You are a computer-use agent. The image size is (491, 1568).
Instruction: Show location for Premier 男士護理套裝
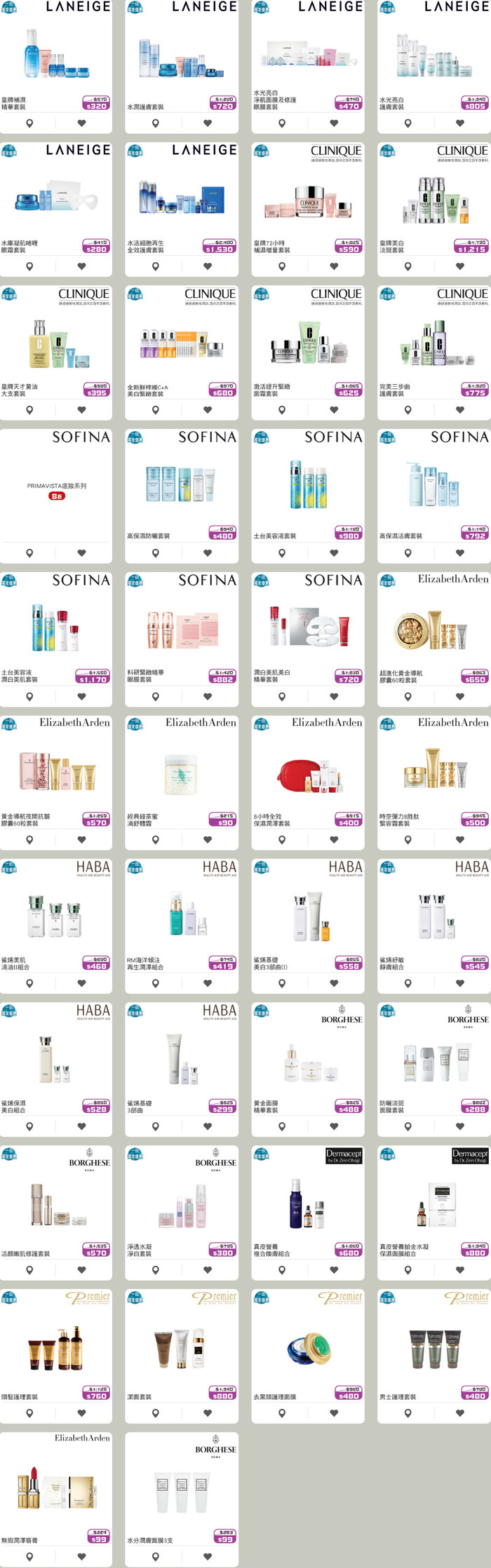click(x=408, y=1413)
